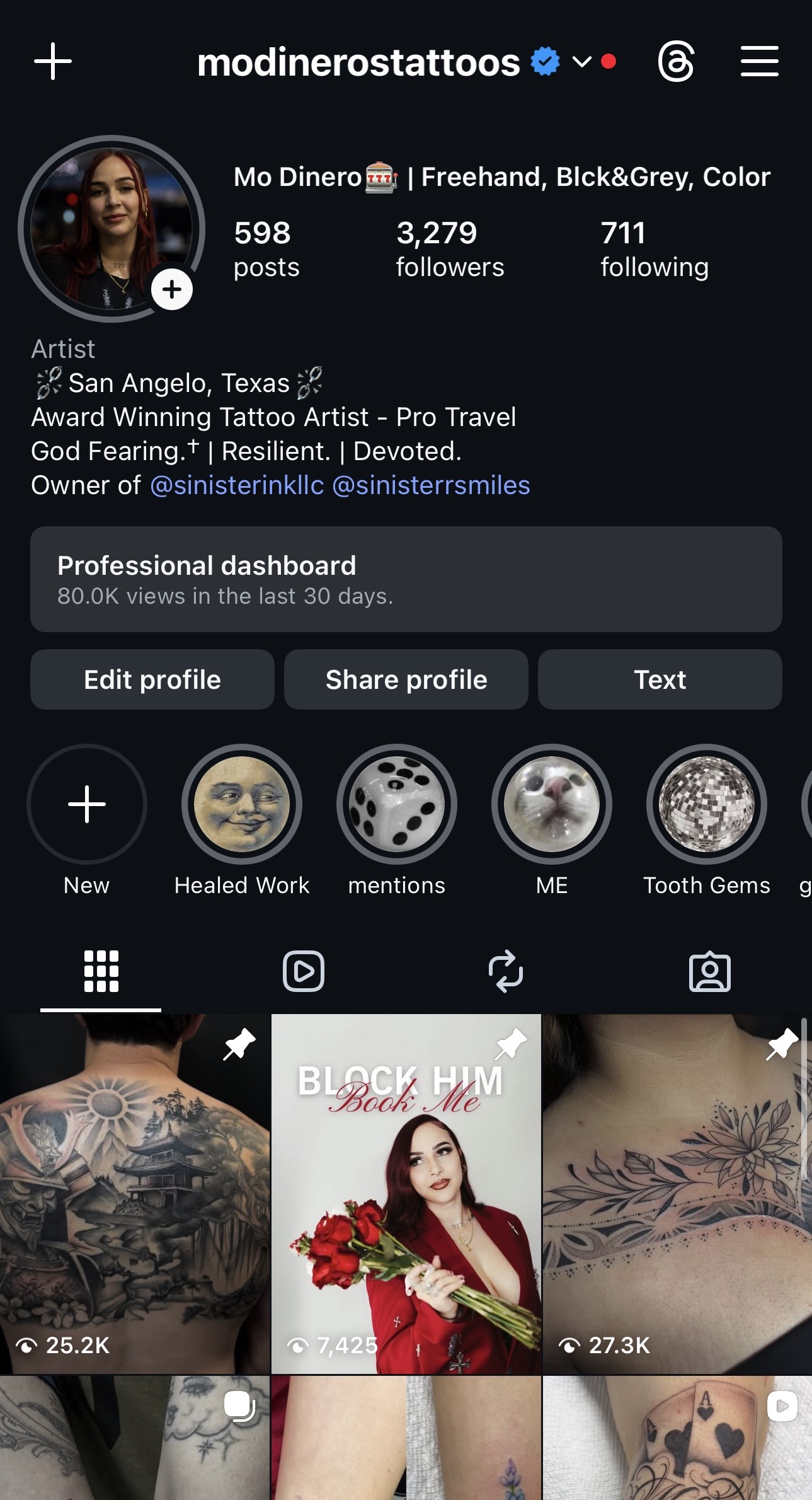Open the Professional dashboard panel
This screenshot has height=1500, width=812.
pos(405,580)
